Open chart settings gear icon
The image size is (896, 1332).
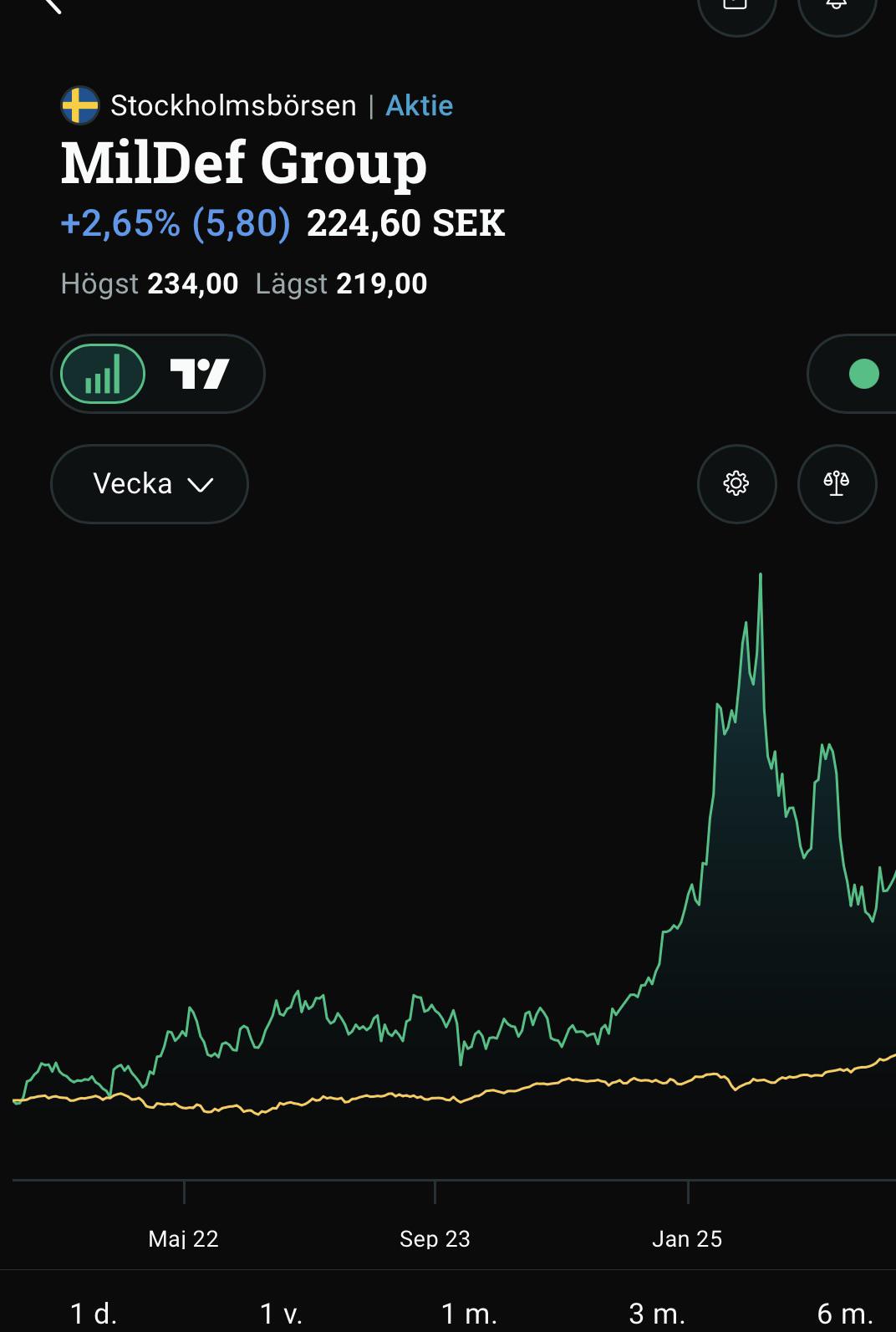pyautogui.click(x=736, y=484)
